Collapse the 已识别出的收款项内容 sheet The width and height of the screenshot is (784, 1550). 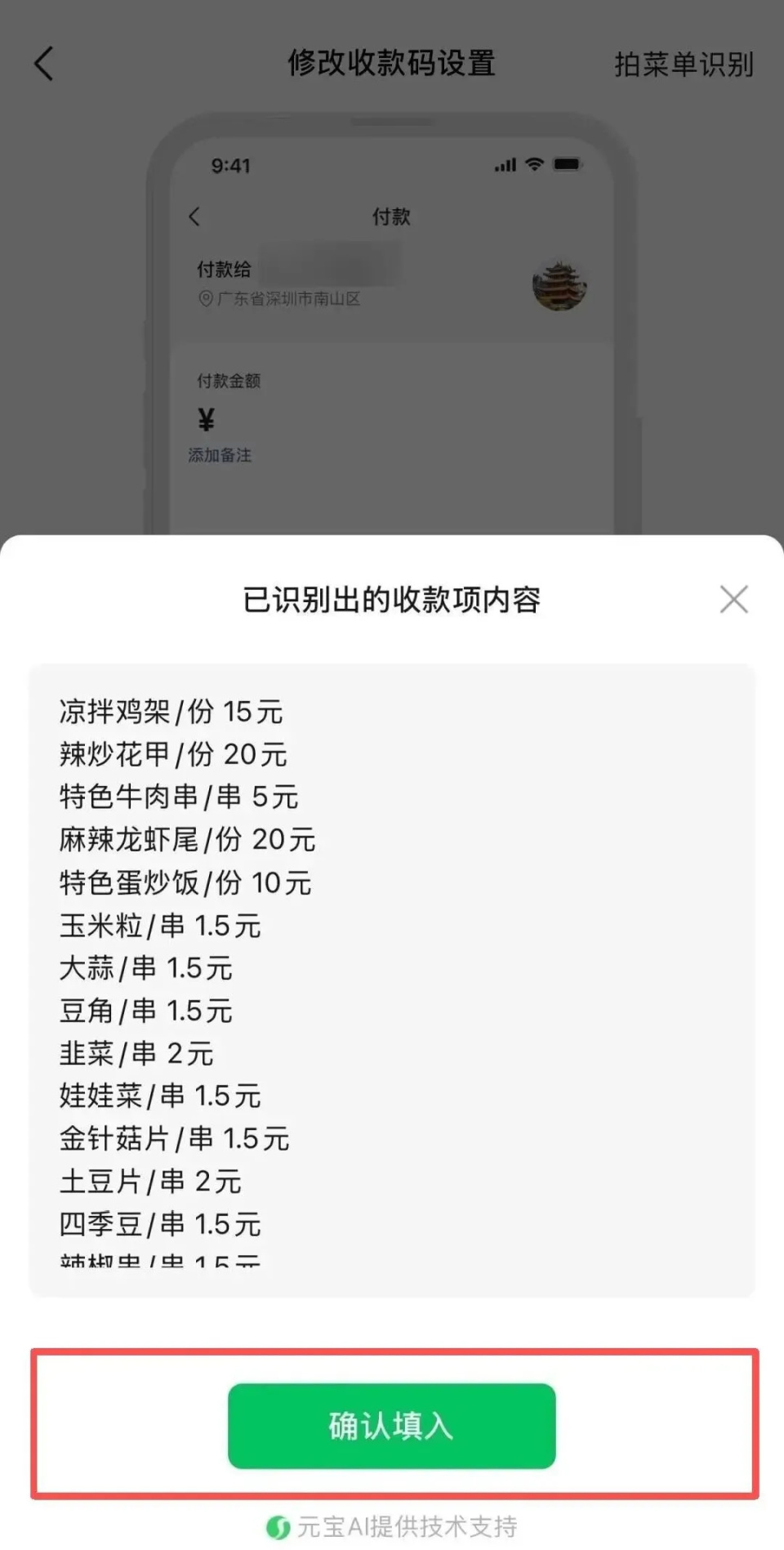click(733, 599)
